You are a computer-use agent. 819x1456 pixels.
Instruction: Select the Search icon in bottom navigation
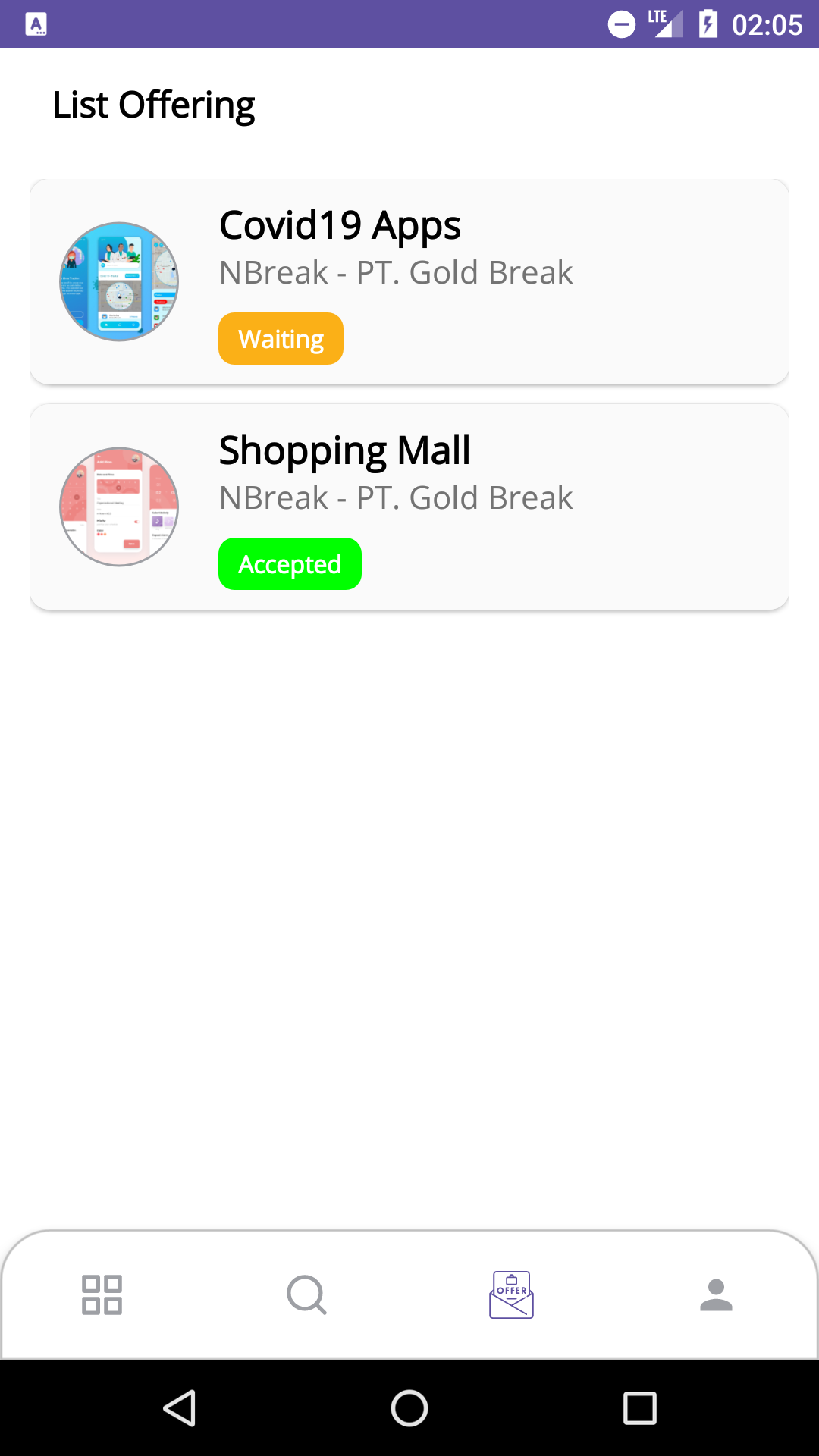point(306,1294)
